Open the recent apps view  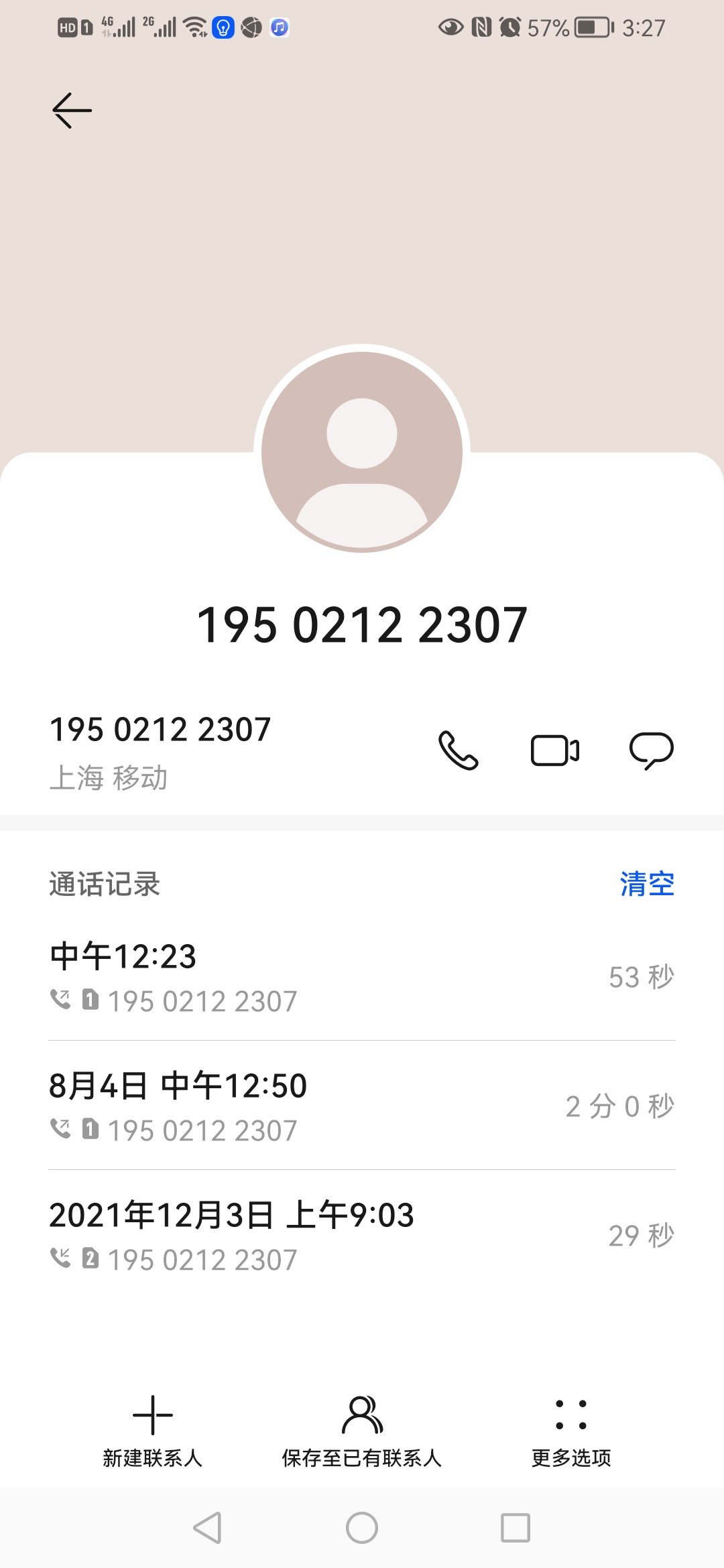click(x=516, y=1528)
